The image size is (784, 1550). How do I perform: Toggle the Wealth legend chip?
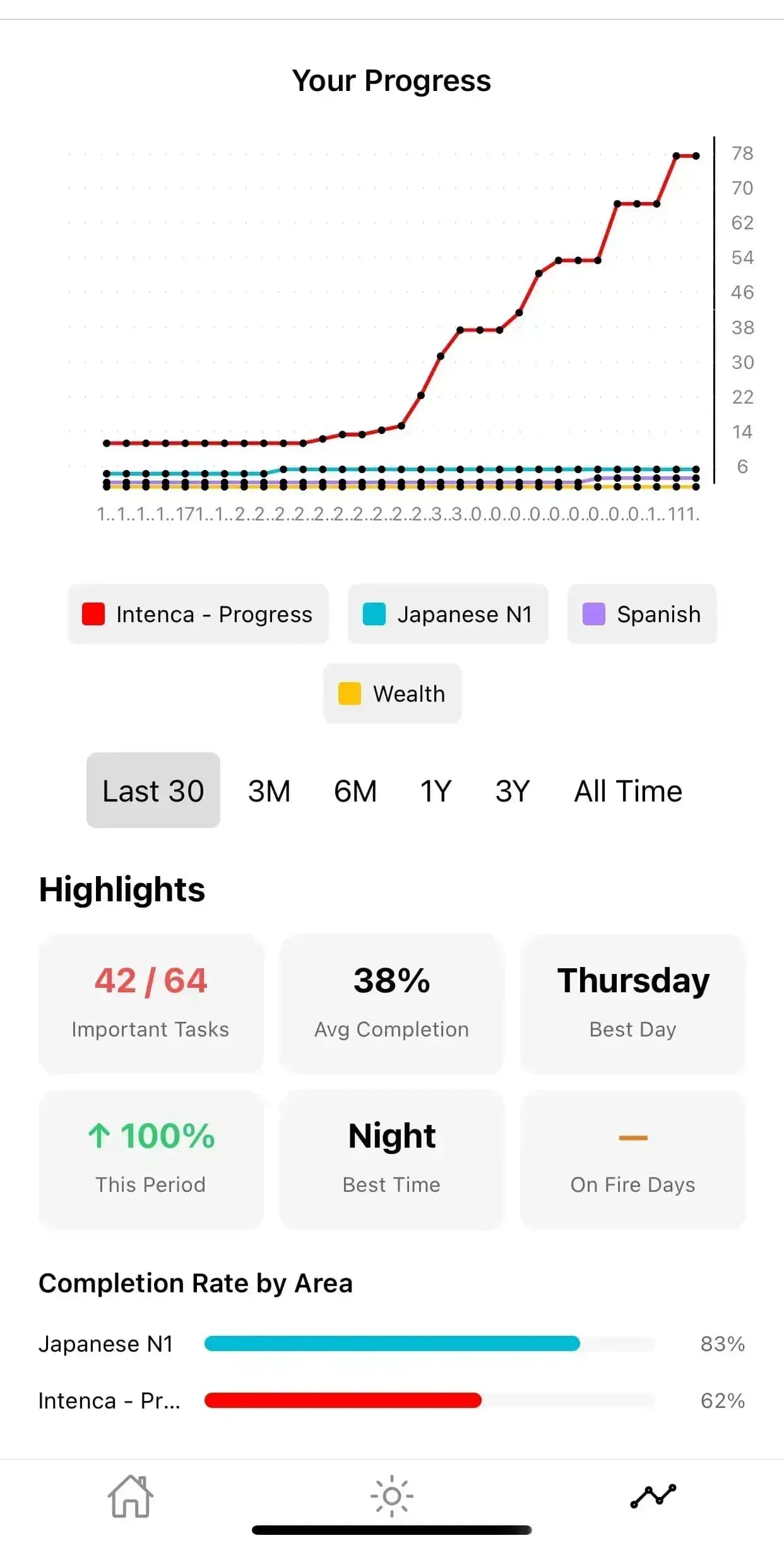(x=392, y=694)
